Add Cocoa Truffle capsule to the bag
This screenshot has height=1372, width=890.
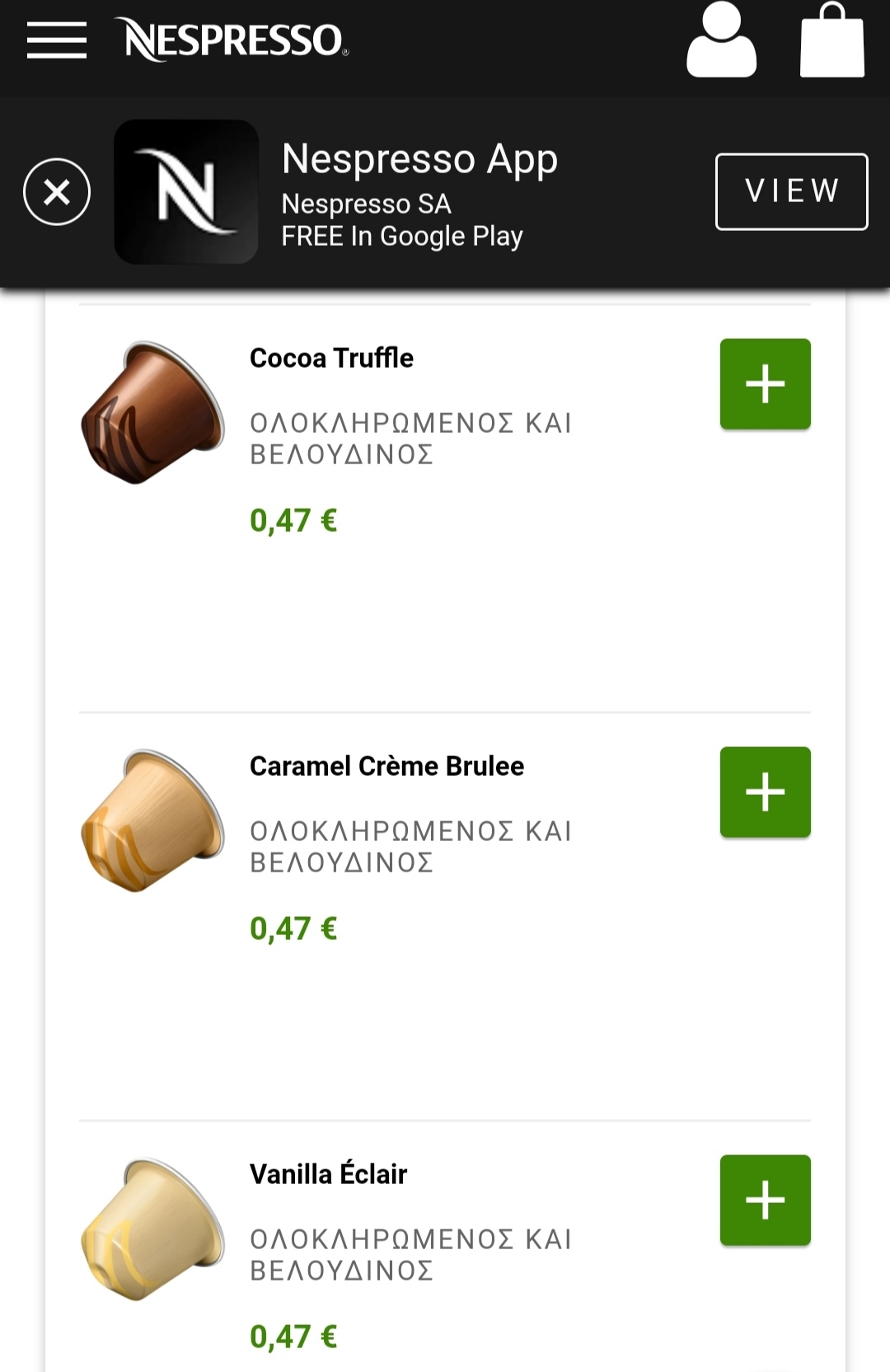point(765,384)
